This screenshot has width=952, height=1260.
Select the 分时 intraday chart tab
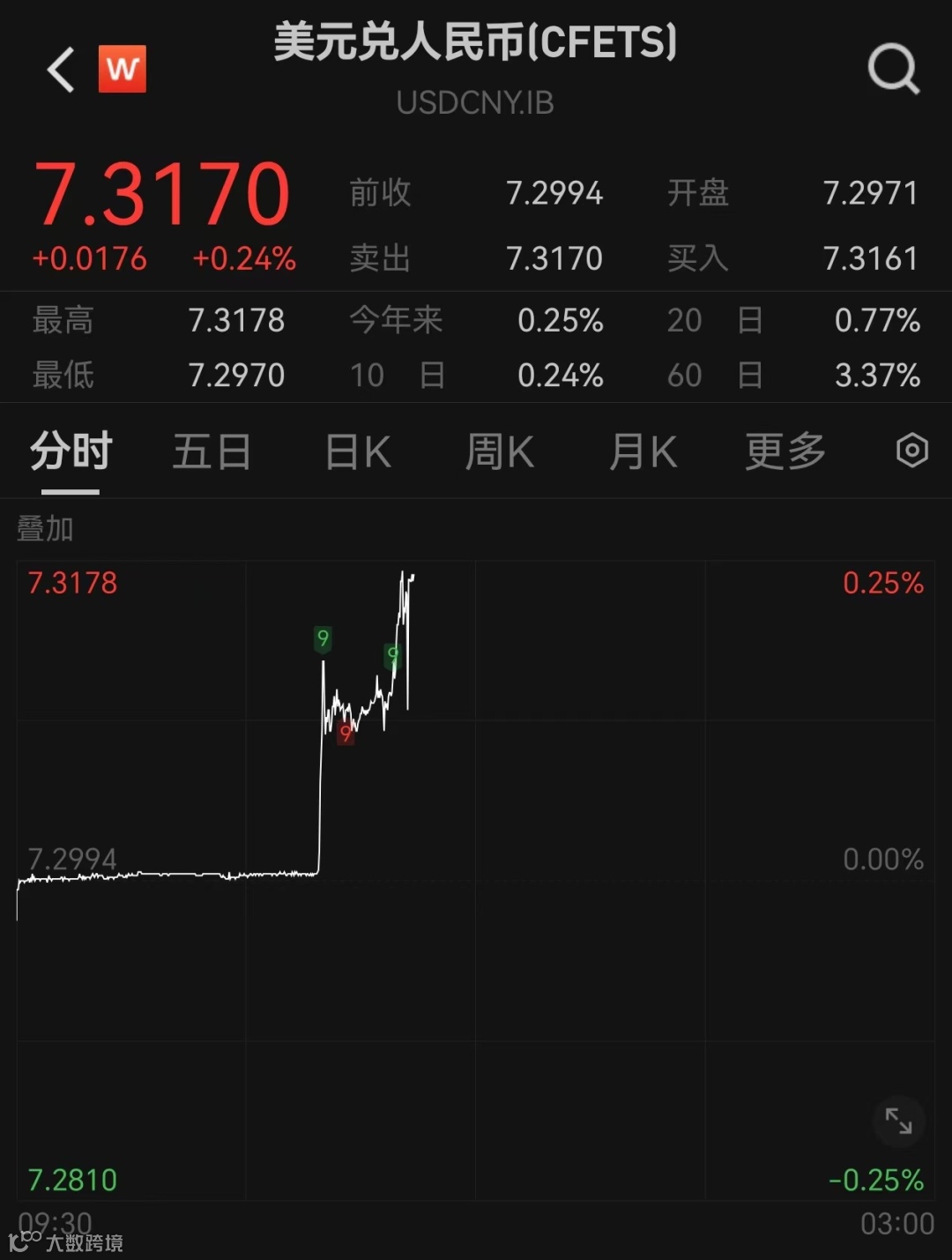(71, 452)
